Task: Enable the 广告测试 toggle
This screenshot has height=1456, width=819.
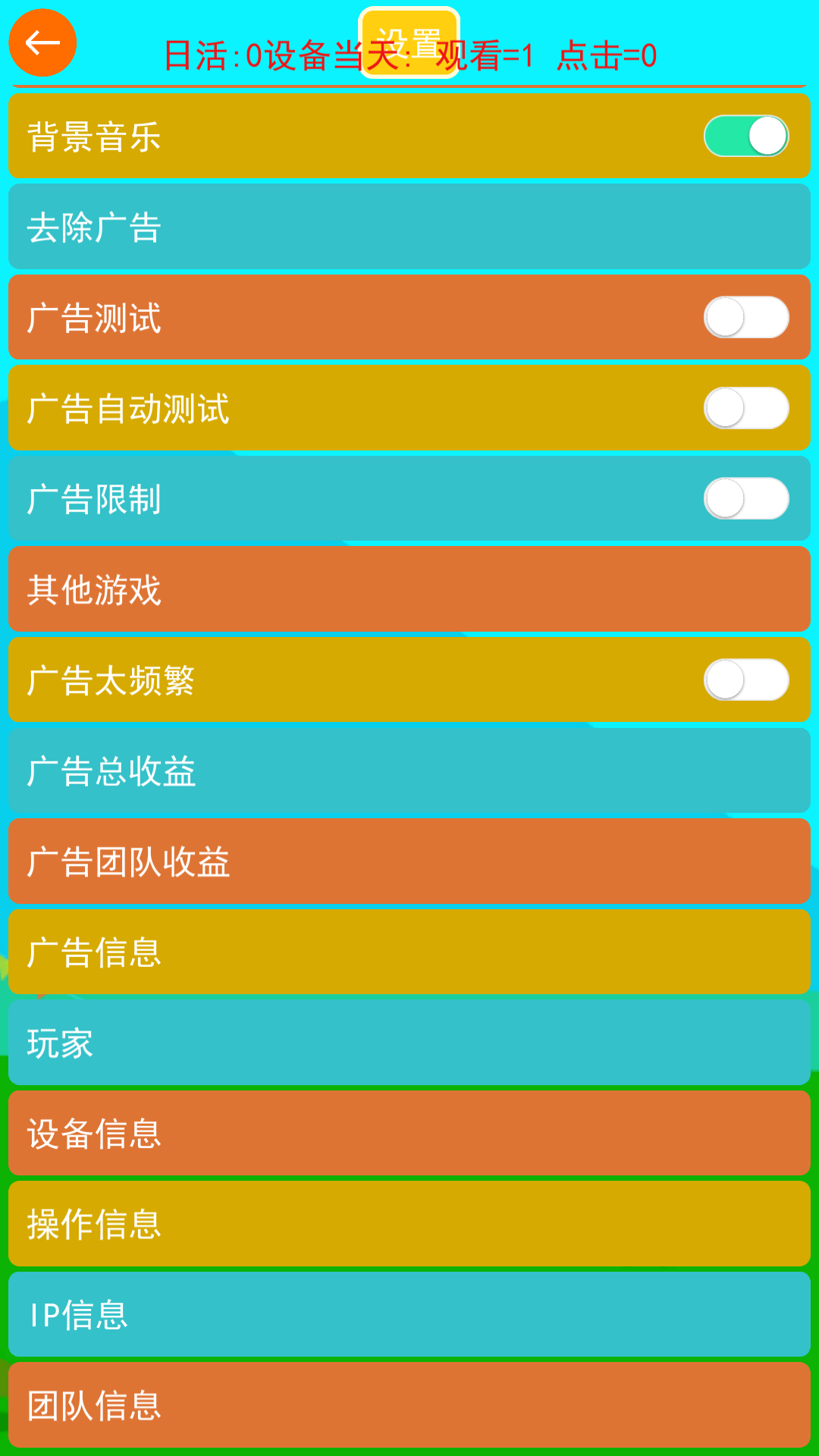Action: pyautogui.click(x=746, y=317)
